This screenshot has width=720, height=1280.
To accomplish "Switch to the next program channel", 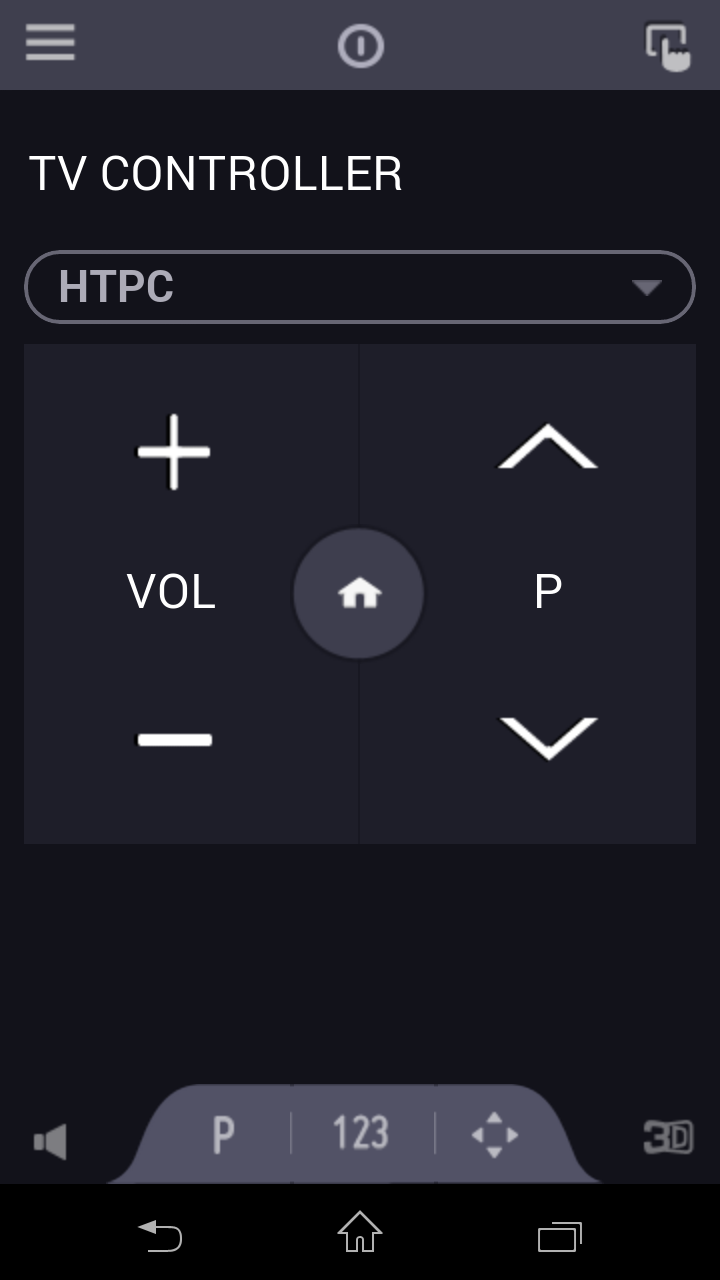I will tap(548, 448).
